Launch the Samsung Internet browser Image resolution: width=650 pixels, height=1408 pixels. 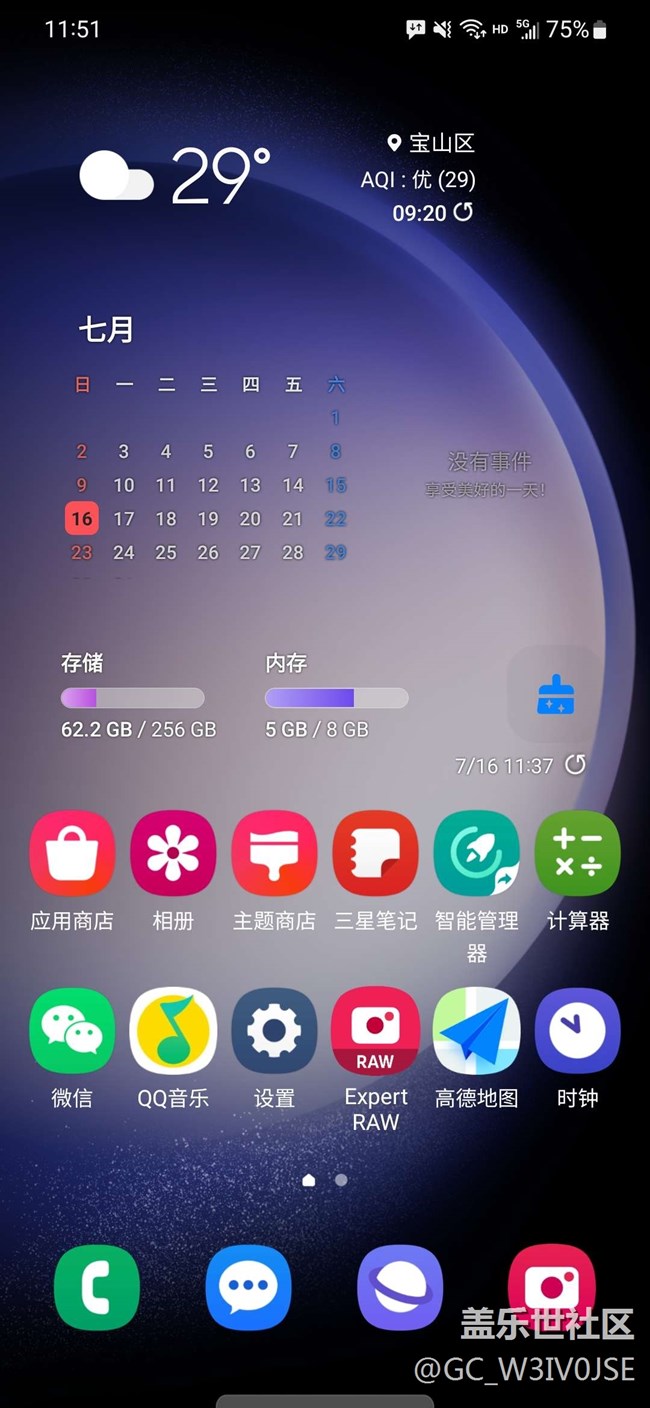(400, 1287)
